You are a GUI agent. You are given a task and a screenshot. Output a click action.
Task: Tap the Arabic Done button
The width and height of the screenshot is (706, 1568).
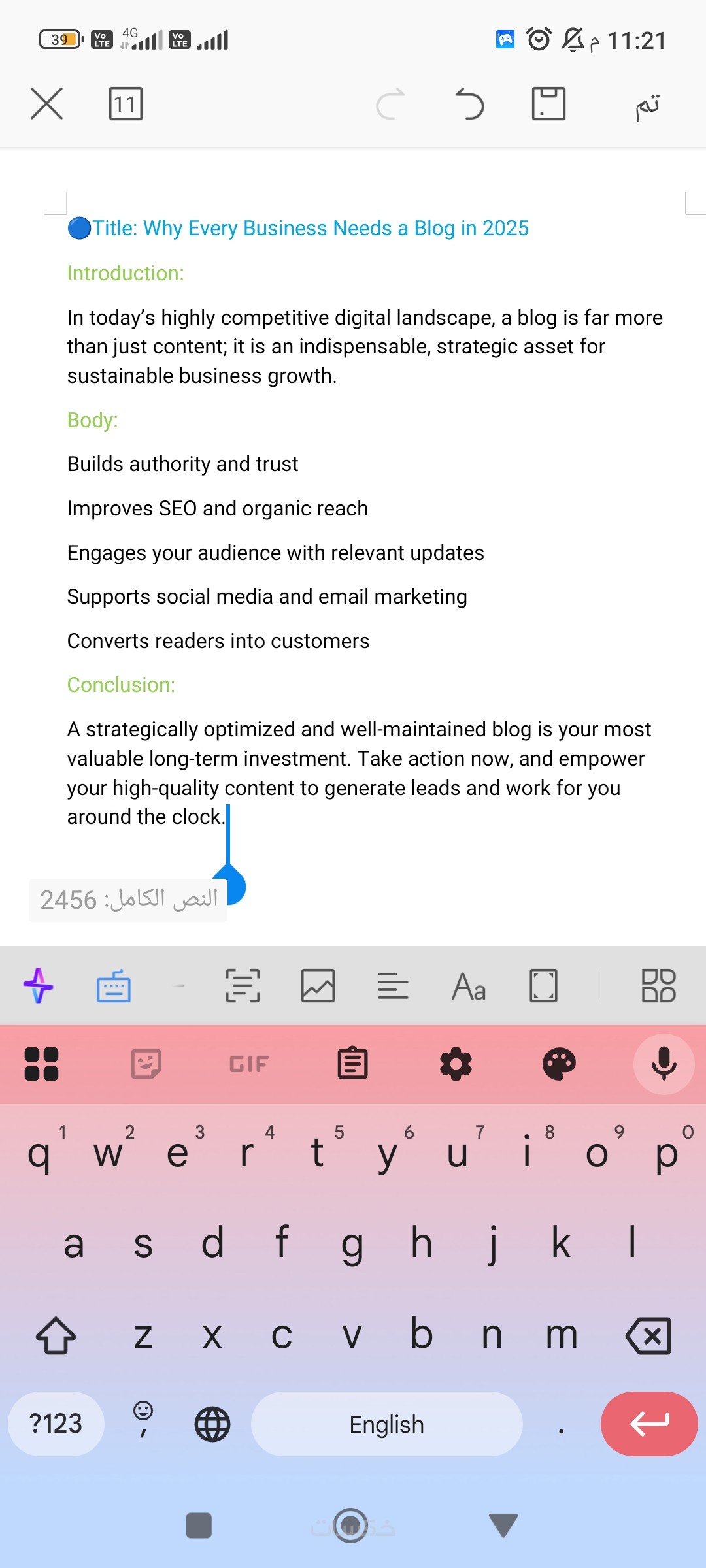tap(647, 105)
